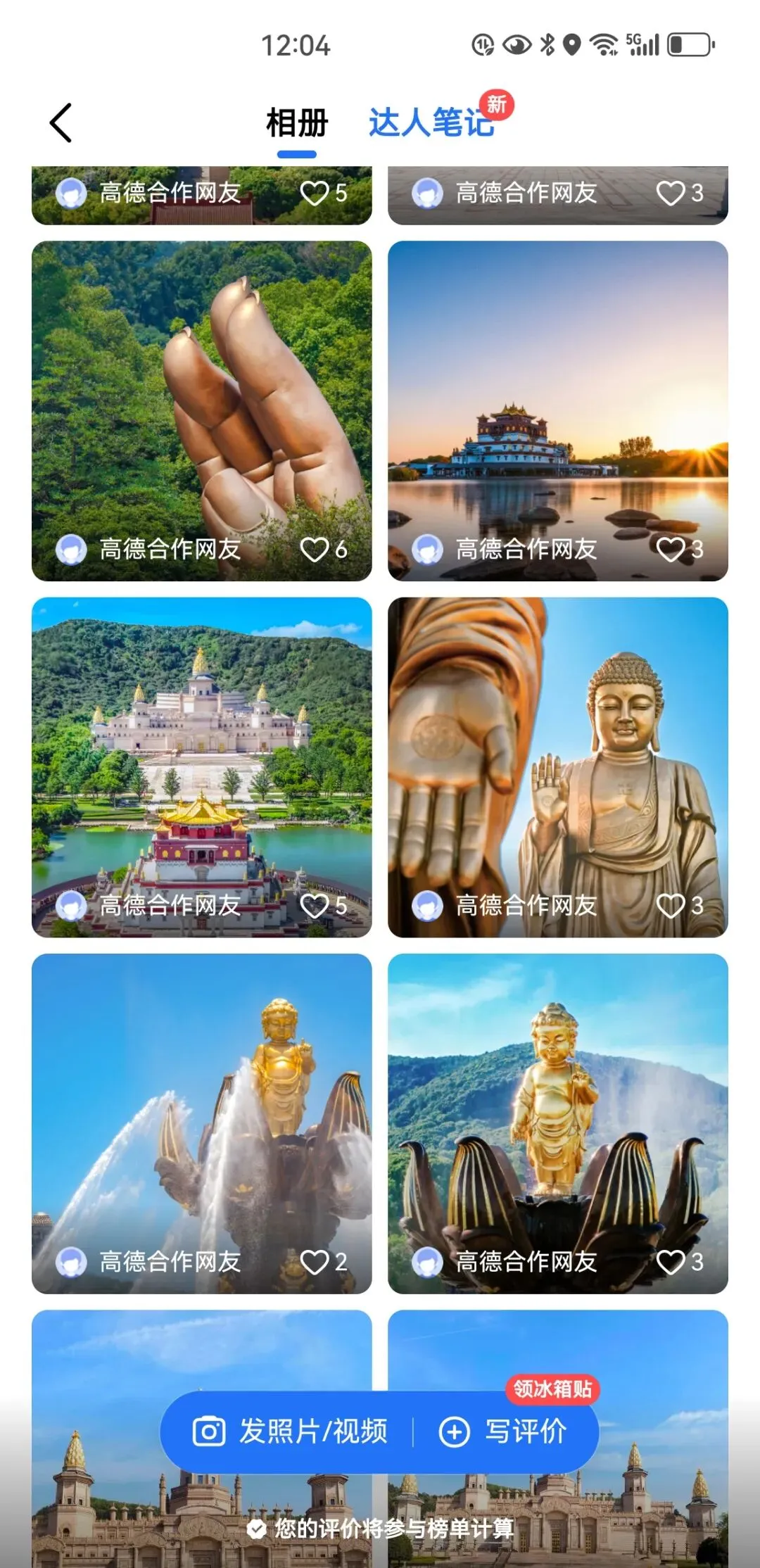Open the golden baby Buddha on lotus photo
The height and width of the screenshot is (1568, 760).
pyautogui.click(x=557, y=1105)
